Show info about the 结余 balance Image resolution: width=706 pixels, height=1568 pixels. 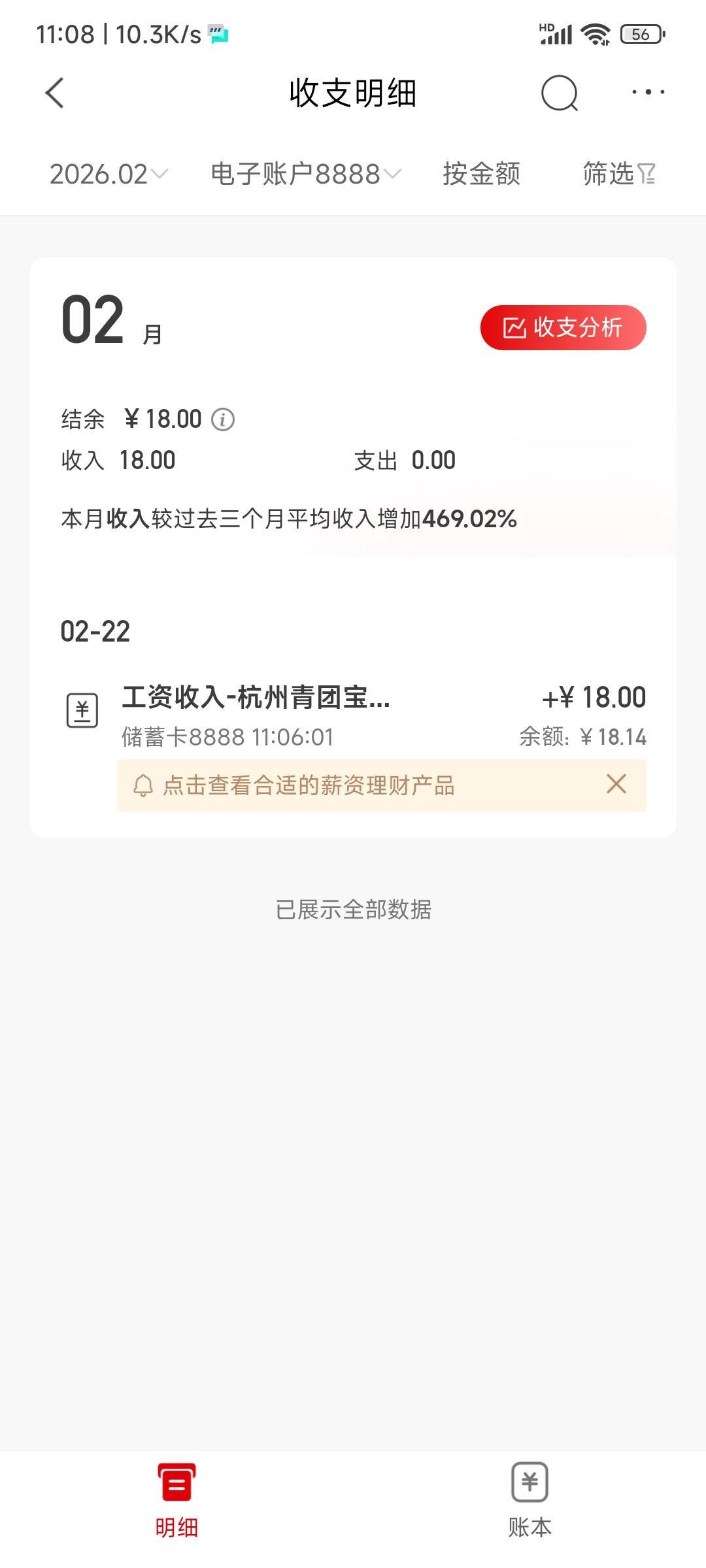pyautogui.click(x=223, y=419)
